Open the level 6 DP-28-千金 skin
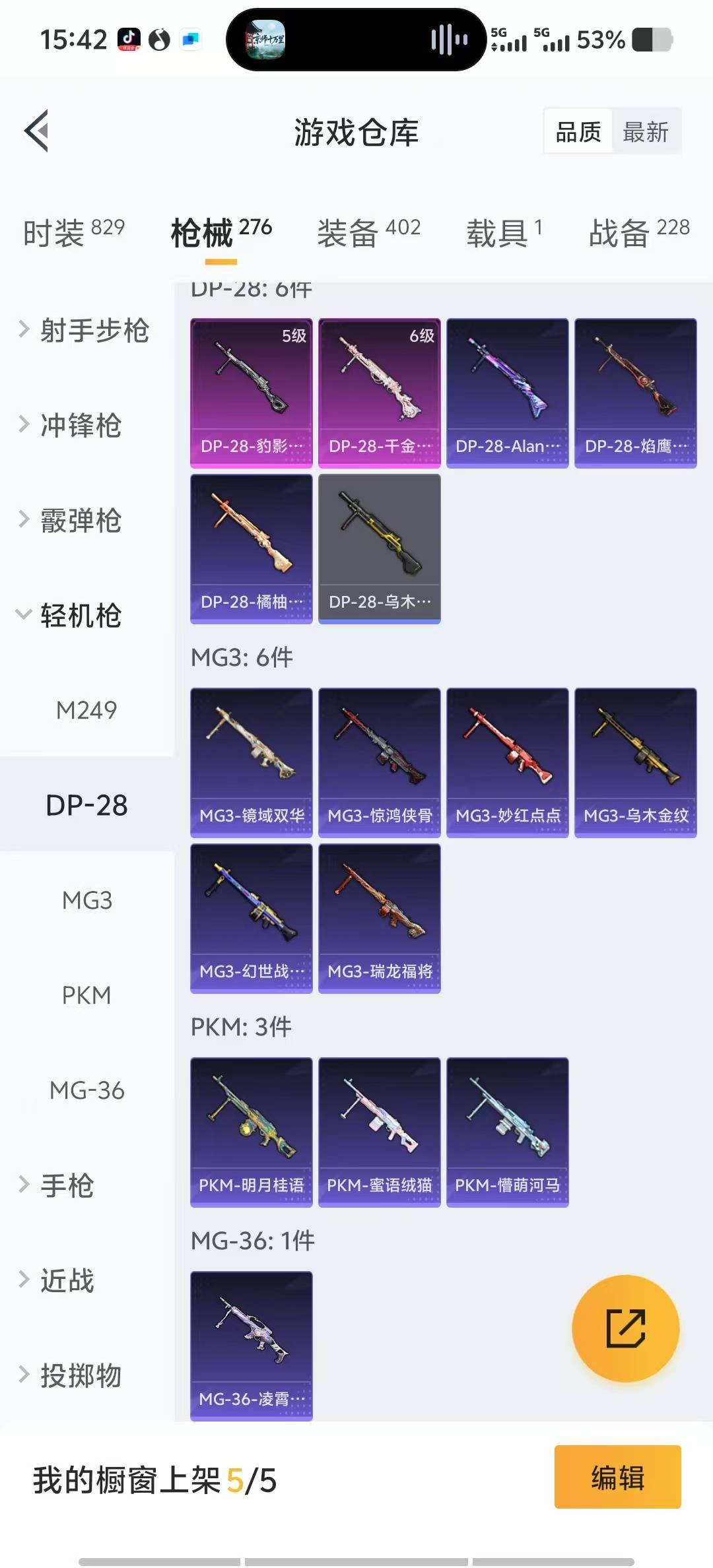 tap(379, 393)
